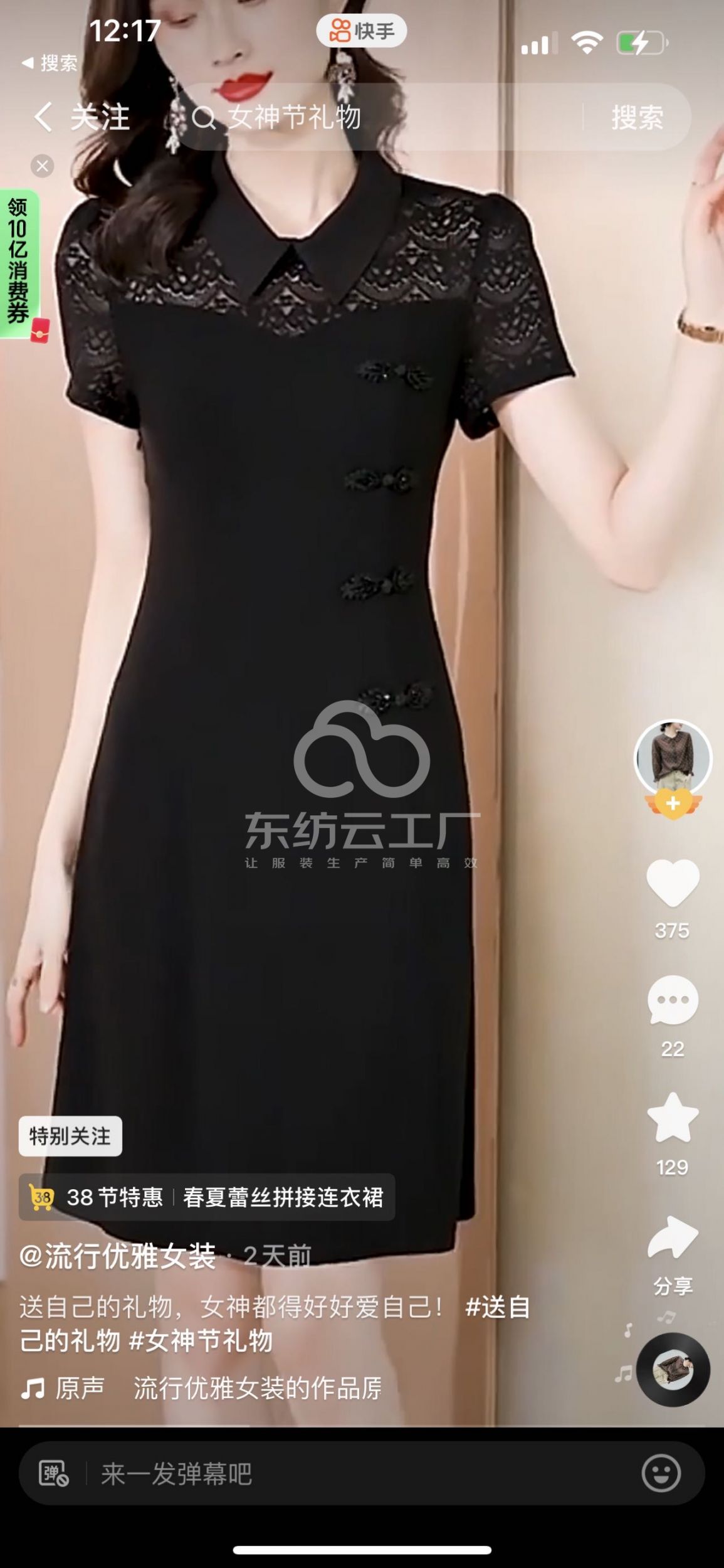
Task: Open @流行优雅女装 profile
Action: click(118, 1256)
